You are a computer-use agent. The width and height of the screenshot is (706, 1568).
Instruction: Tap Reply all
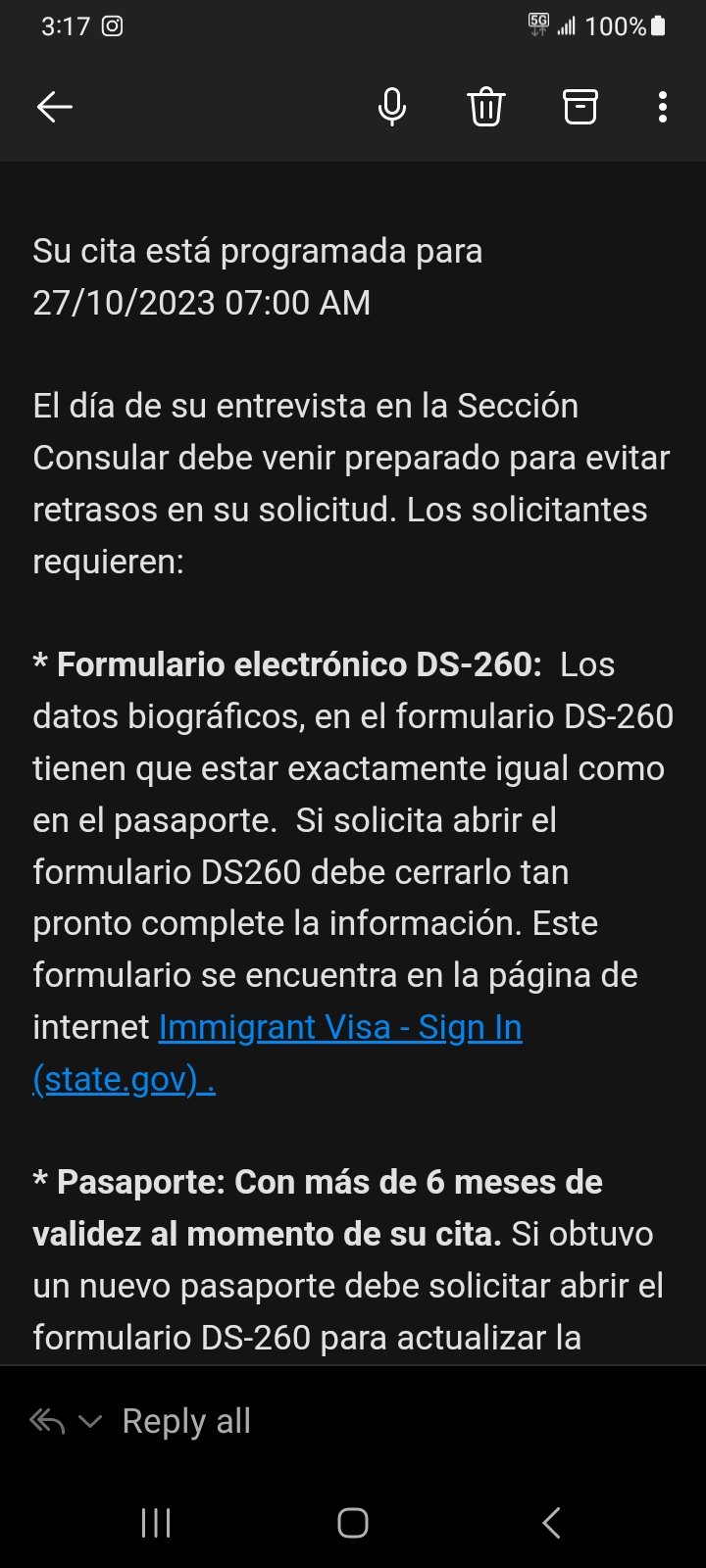tap(186, 1421)
